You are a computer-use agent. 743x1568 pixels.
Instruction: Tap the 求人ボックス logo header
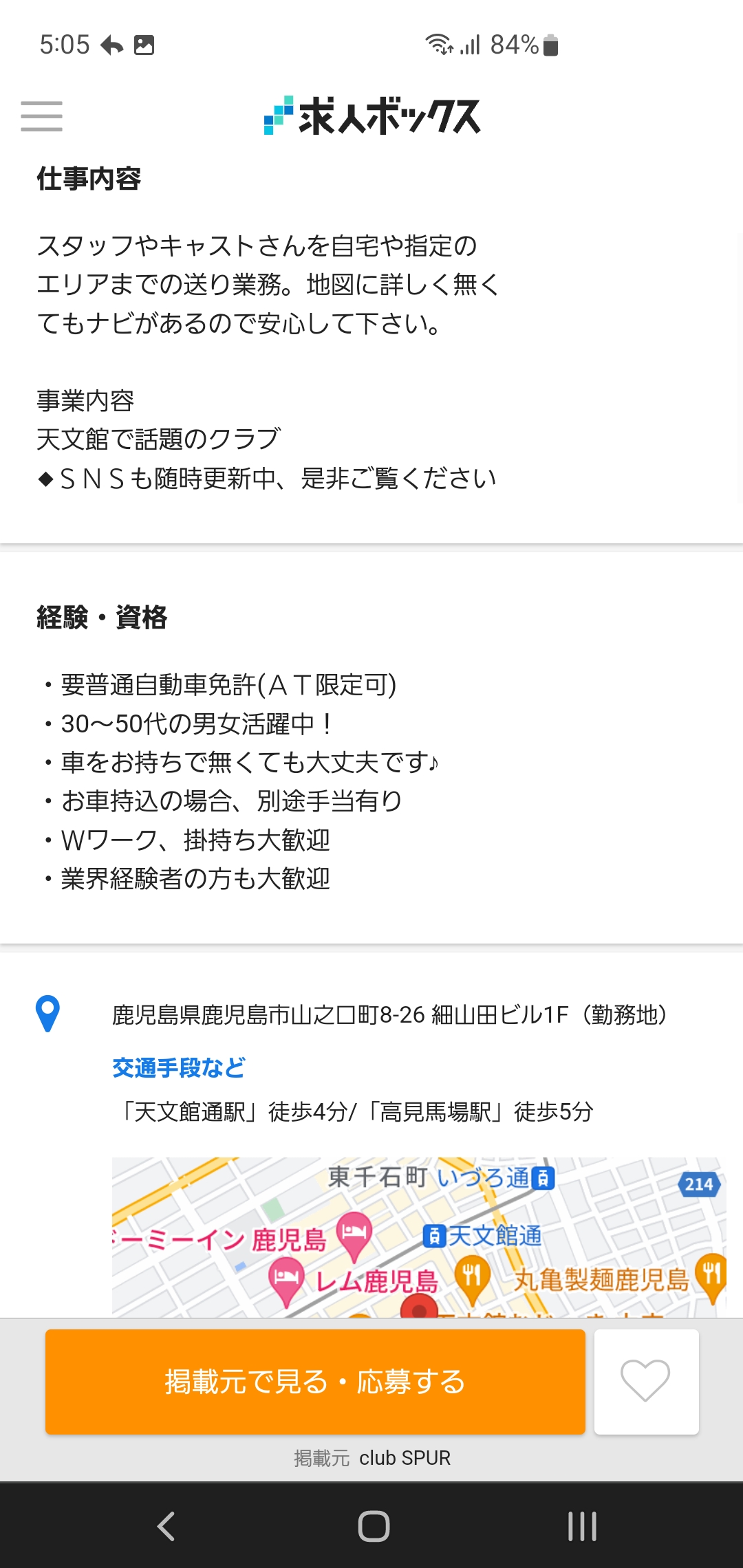point(372,116)
